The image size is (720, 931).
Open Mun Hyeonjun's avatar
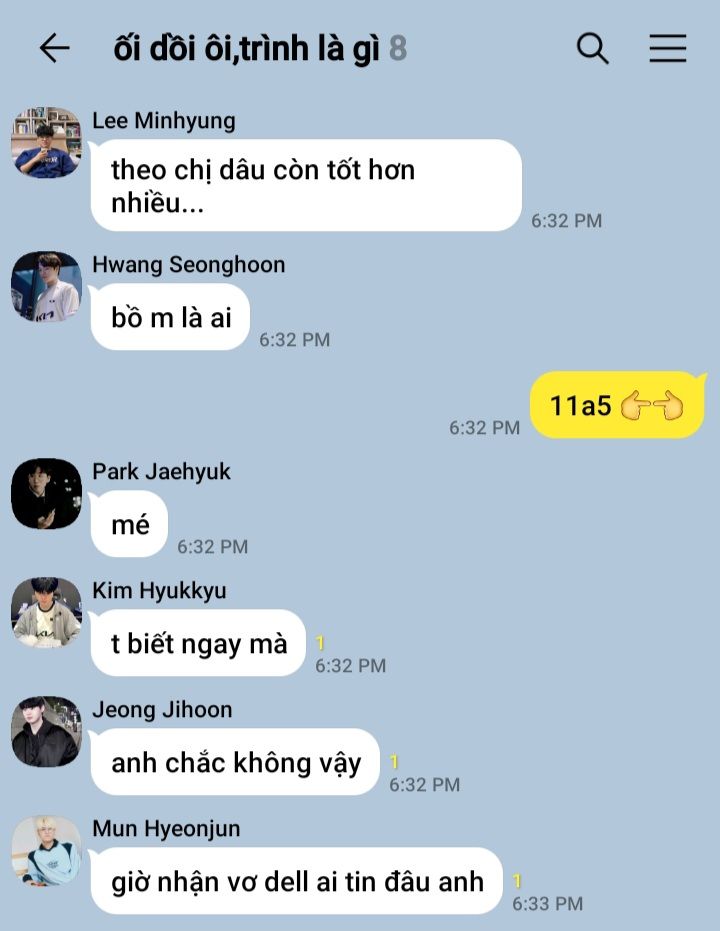tap(46, 851)
